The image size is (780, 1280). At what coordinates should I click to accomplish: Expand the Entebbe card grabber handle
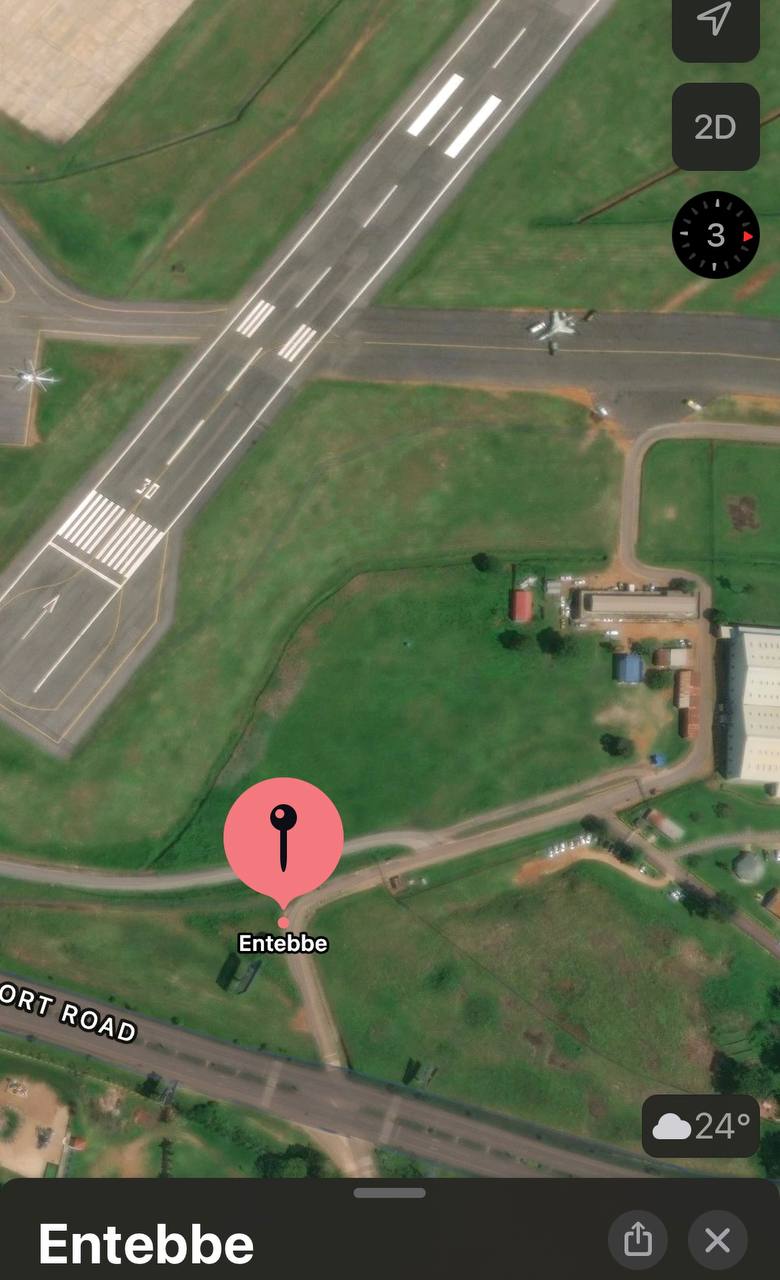pyautogui.click(x=390, y=1192)
